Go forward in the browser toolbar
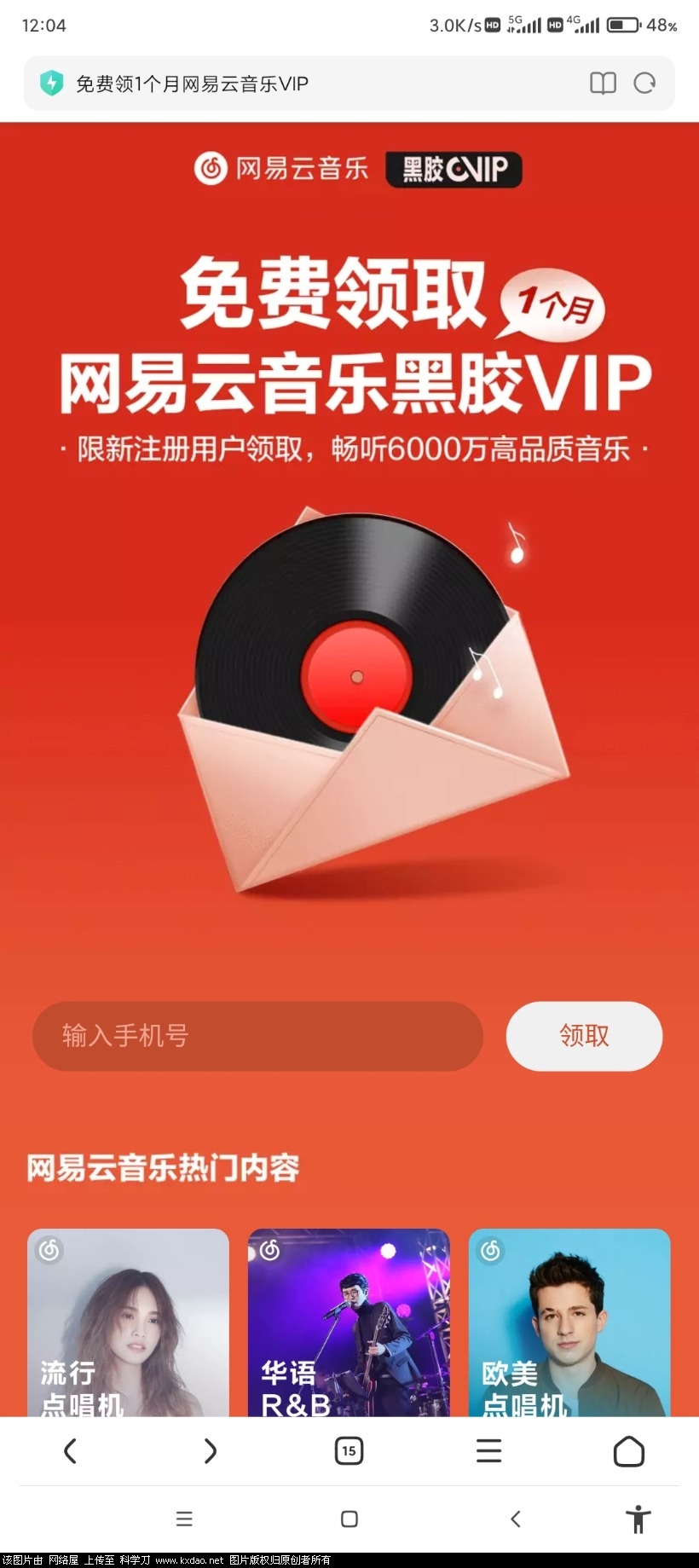 coord(210,1450)
